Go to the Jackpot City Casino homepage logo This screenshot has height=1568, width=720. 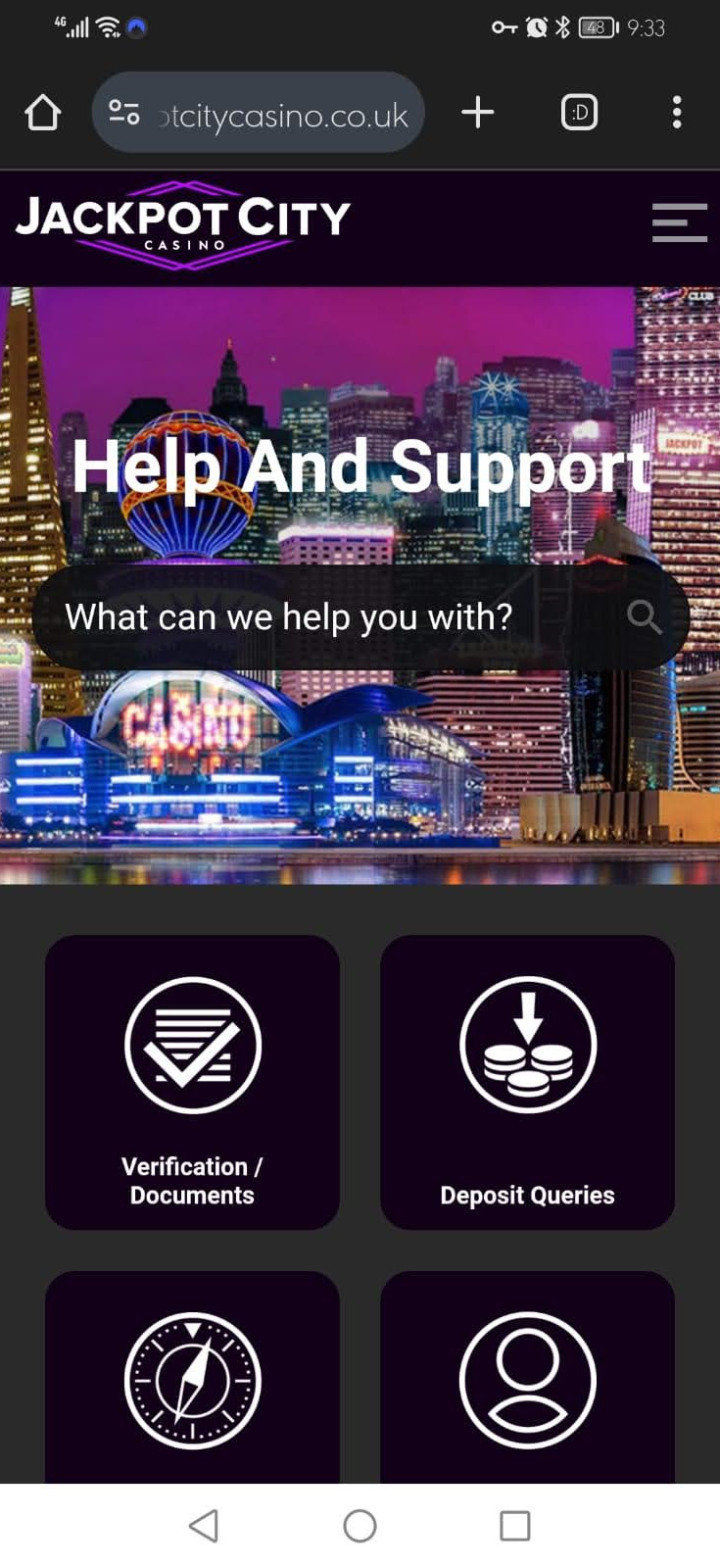(183, 224)
